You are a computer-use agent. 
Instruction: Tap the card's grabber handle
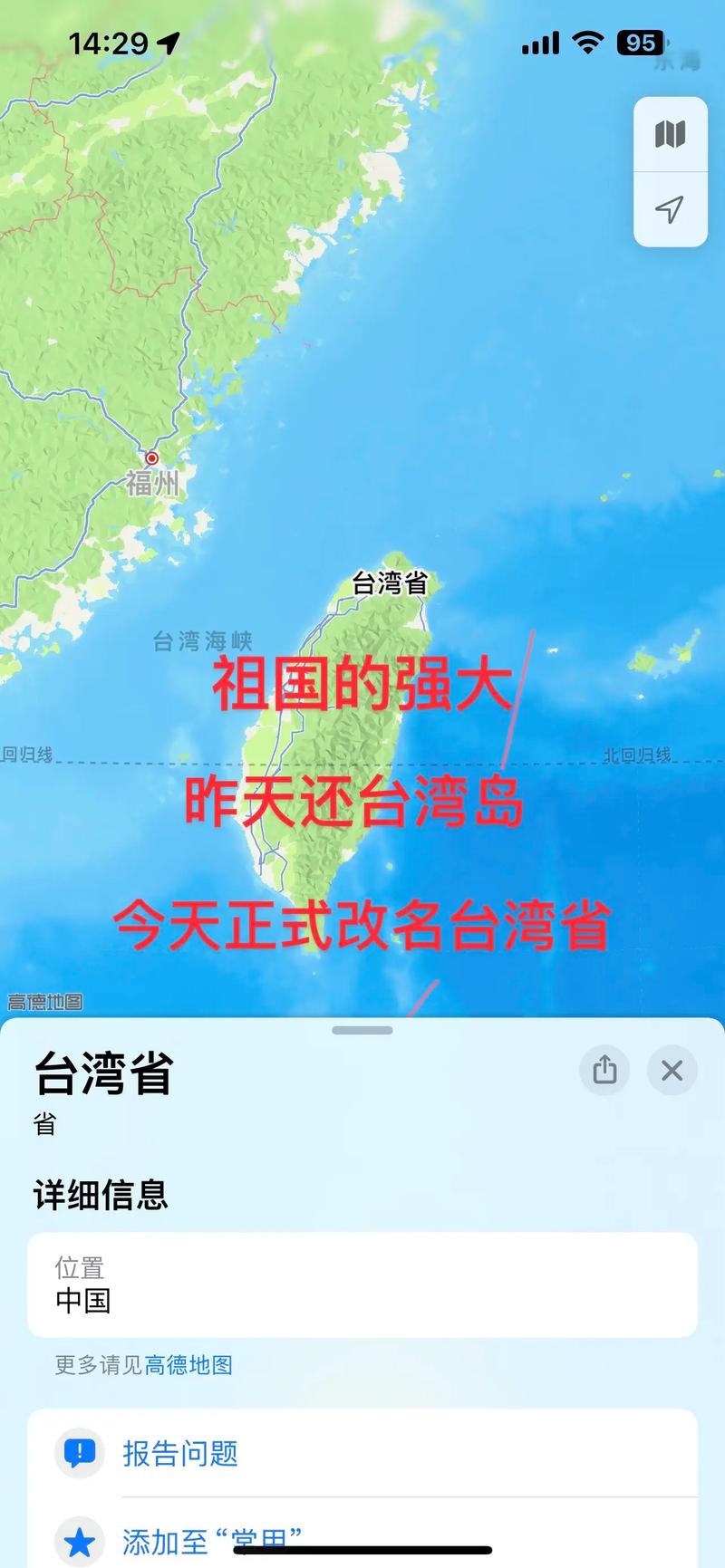[x=362, y=1030]
